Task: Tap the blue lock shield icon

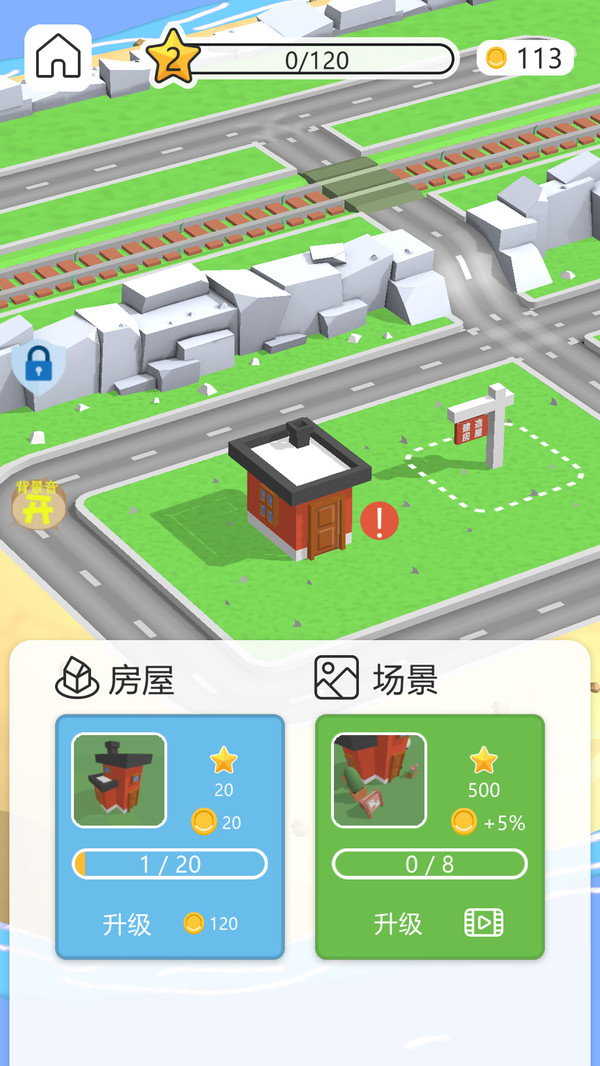Action: (x=38, y=365)
